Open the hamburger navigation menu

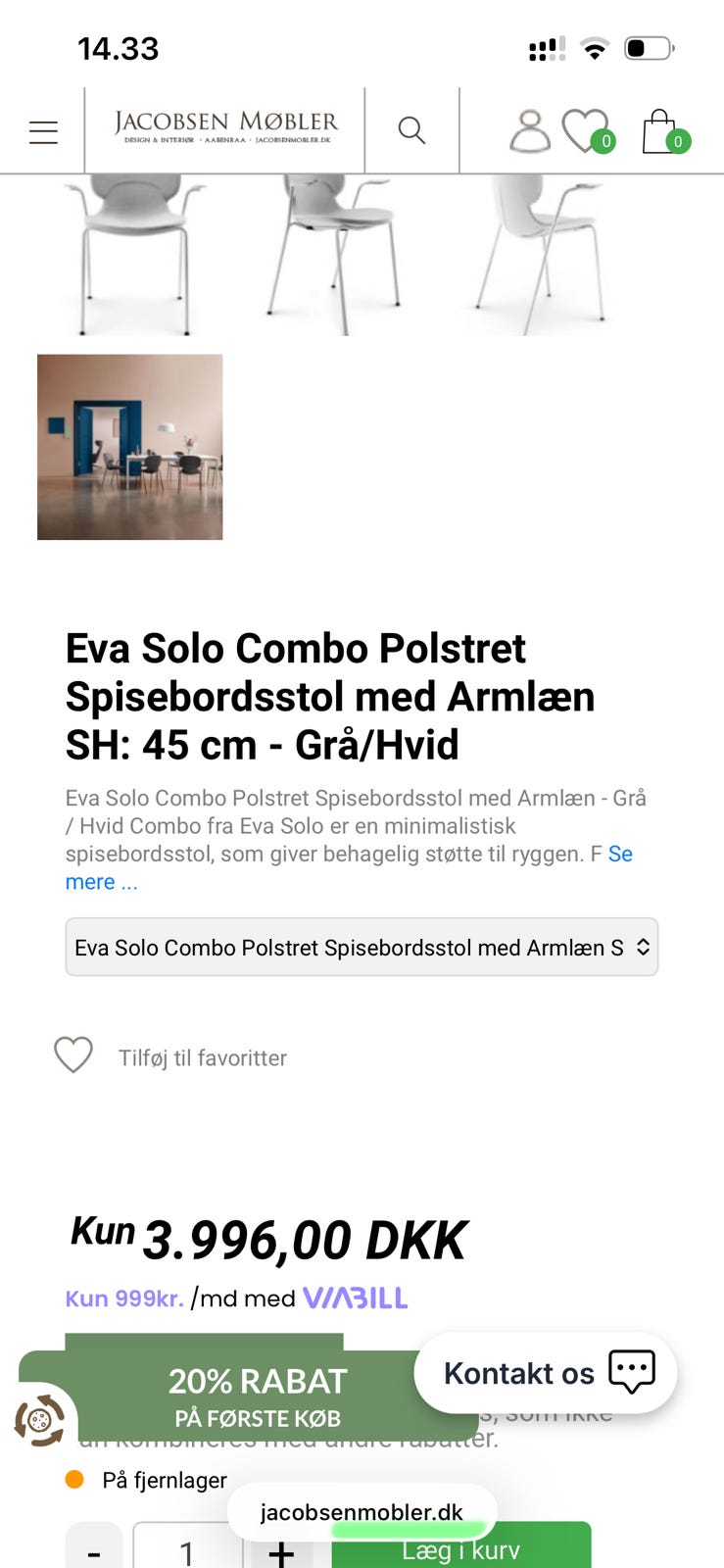[x=43, y=130]
